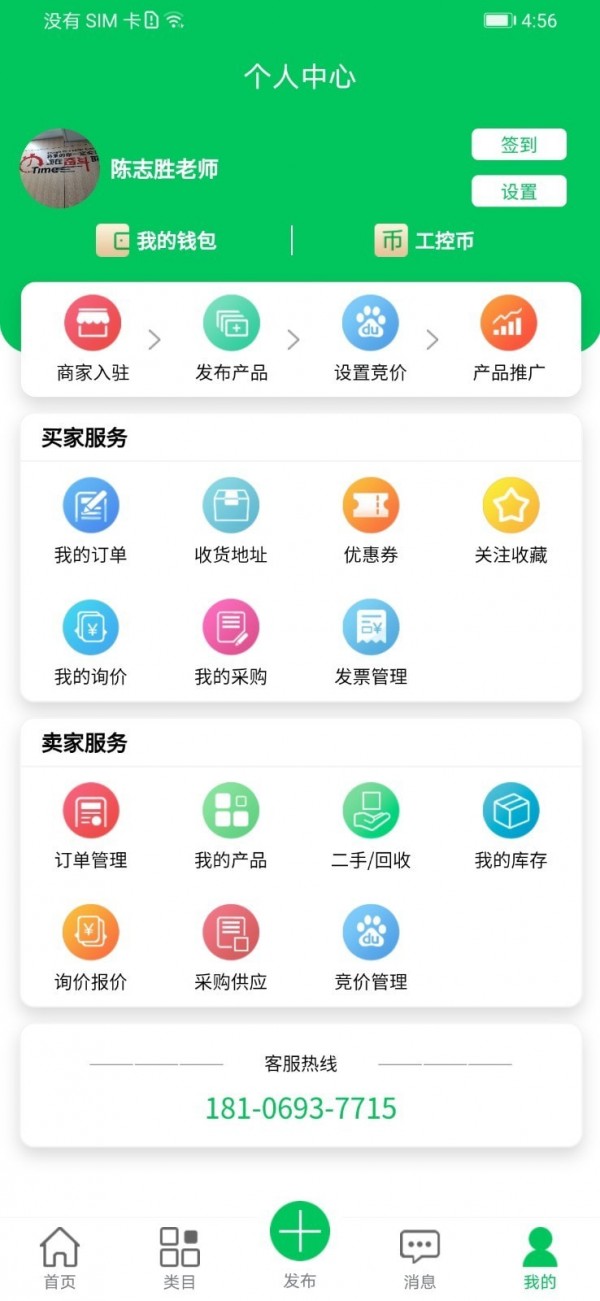Open 二手/回收 second-hand recycling
600x1301 pixels.
click(371, 826)
